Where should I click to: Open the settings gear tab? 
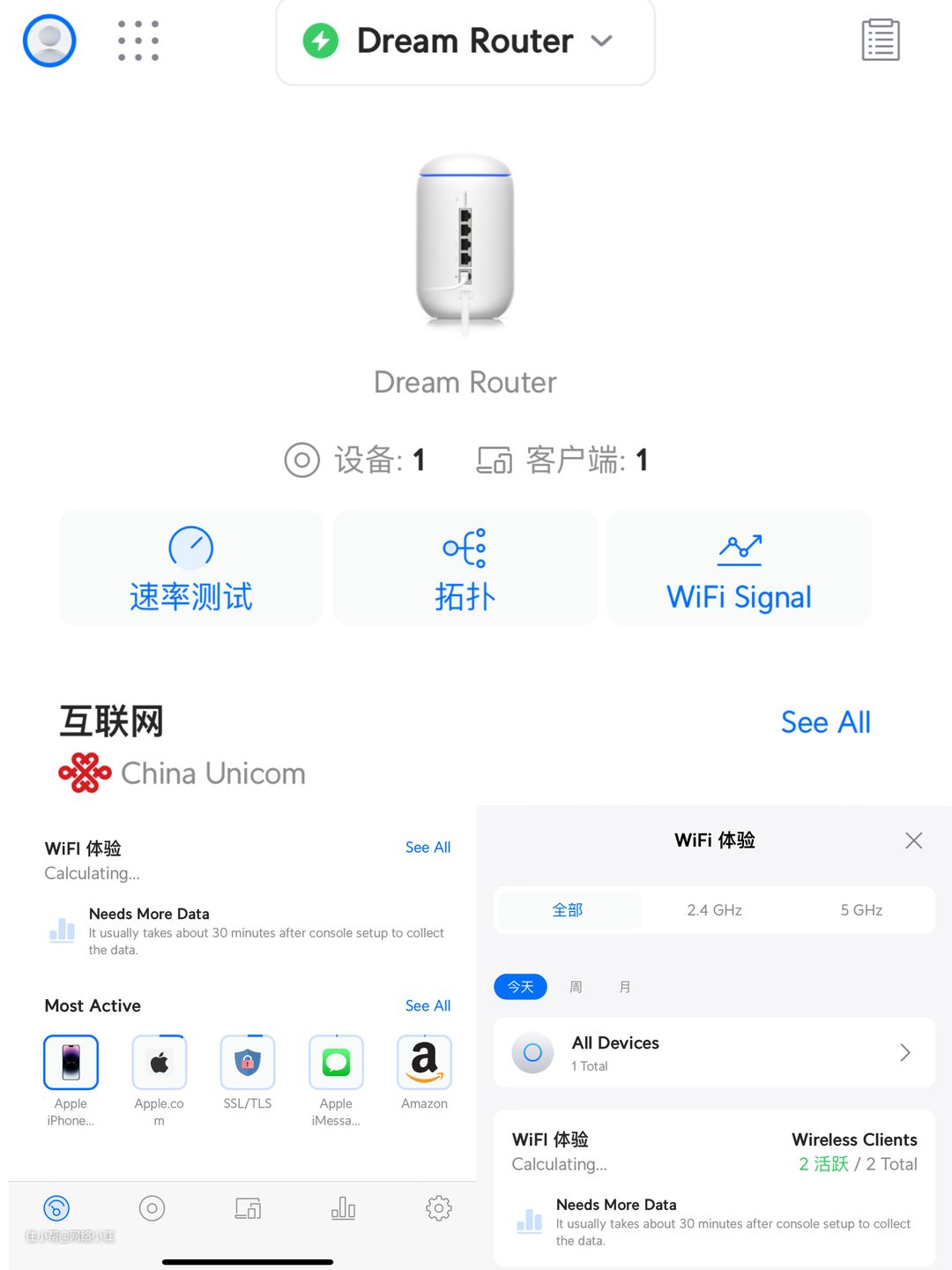click(x=438, y=1208)
